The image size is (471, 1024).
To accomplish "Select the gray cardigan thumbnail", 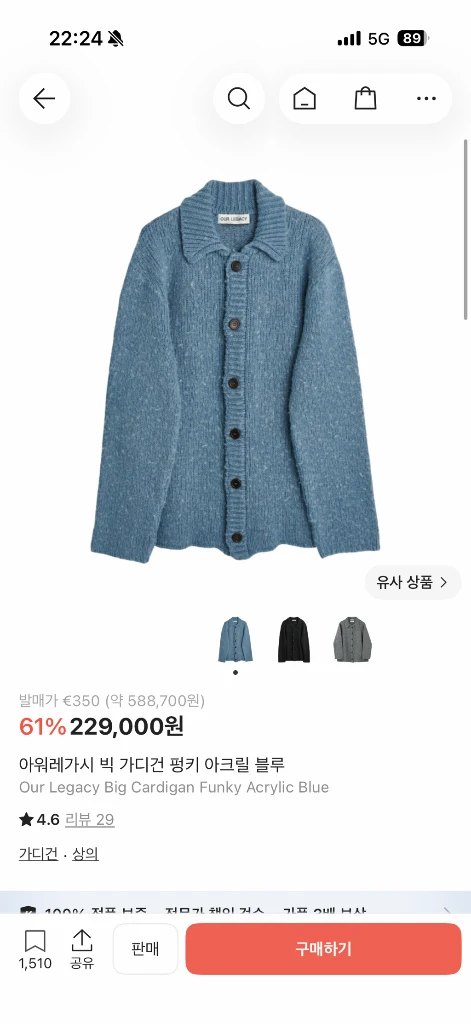I will tap(352, 639).
